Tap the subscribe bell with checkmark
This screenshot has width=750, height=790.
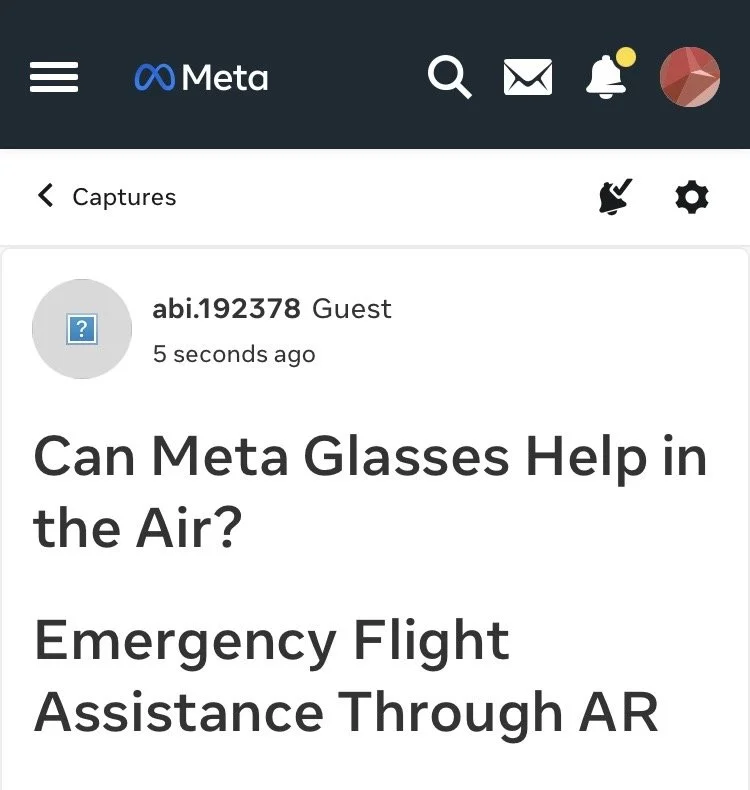coord(615,196)
